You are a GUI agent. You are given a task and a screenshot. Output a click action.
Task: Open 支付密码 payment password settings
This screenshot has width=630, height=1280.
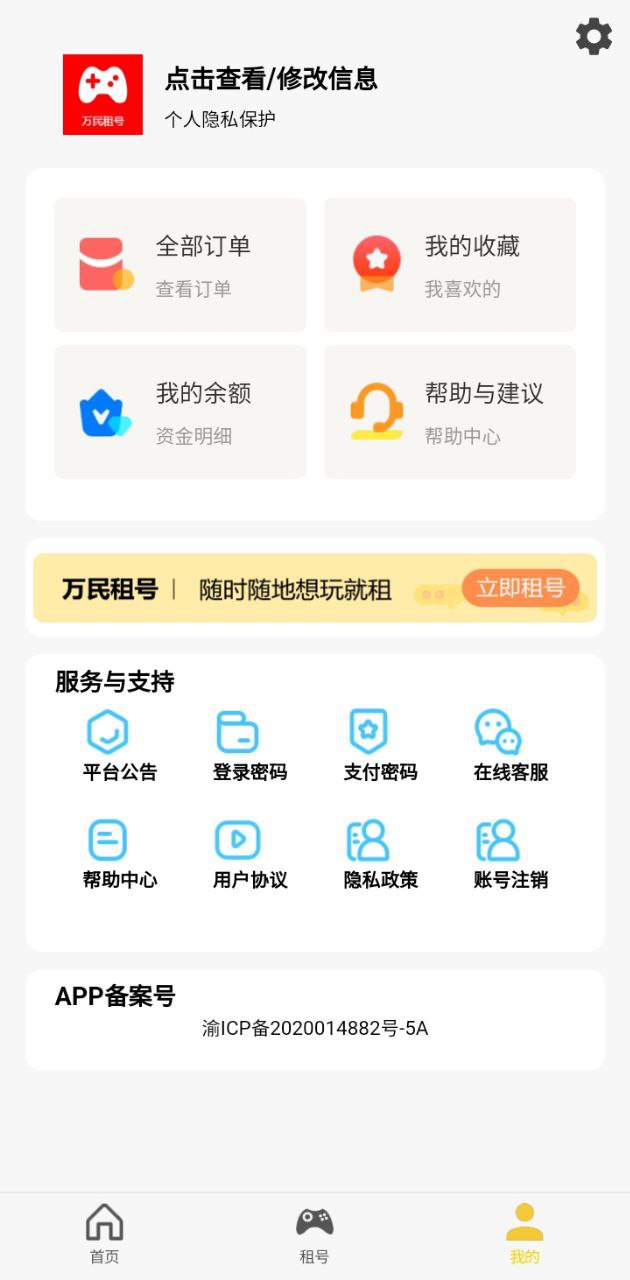(x=380, y=746)
